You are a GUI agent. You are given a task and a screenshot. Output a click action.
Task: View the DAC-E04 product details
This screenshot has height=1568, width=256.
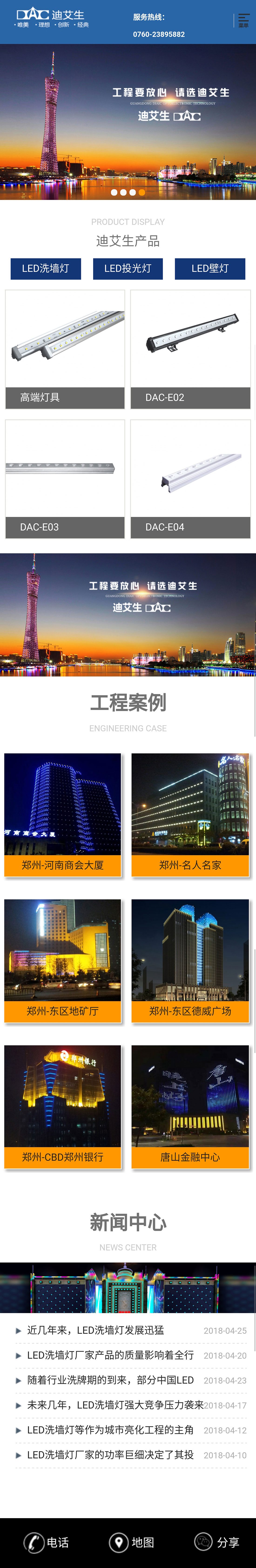click(190, 478)
